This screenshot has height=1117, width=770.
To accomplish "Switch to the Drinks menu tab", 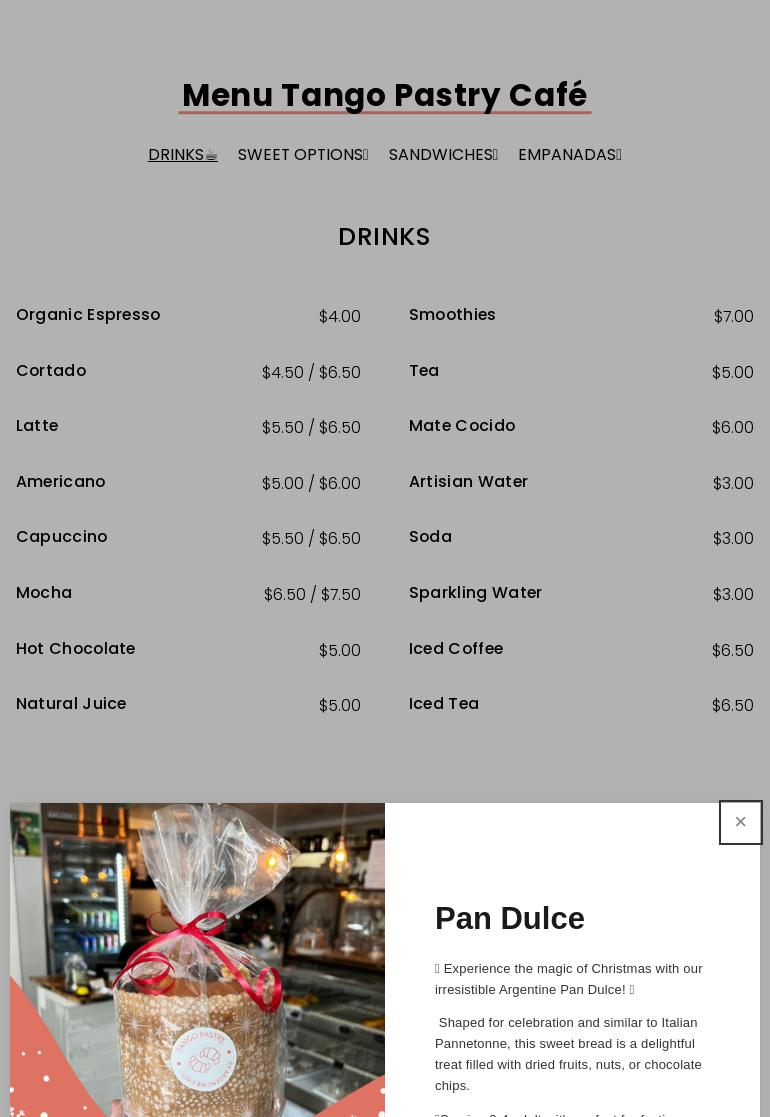I will click(x=182, y=155).
